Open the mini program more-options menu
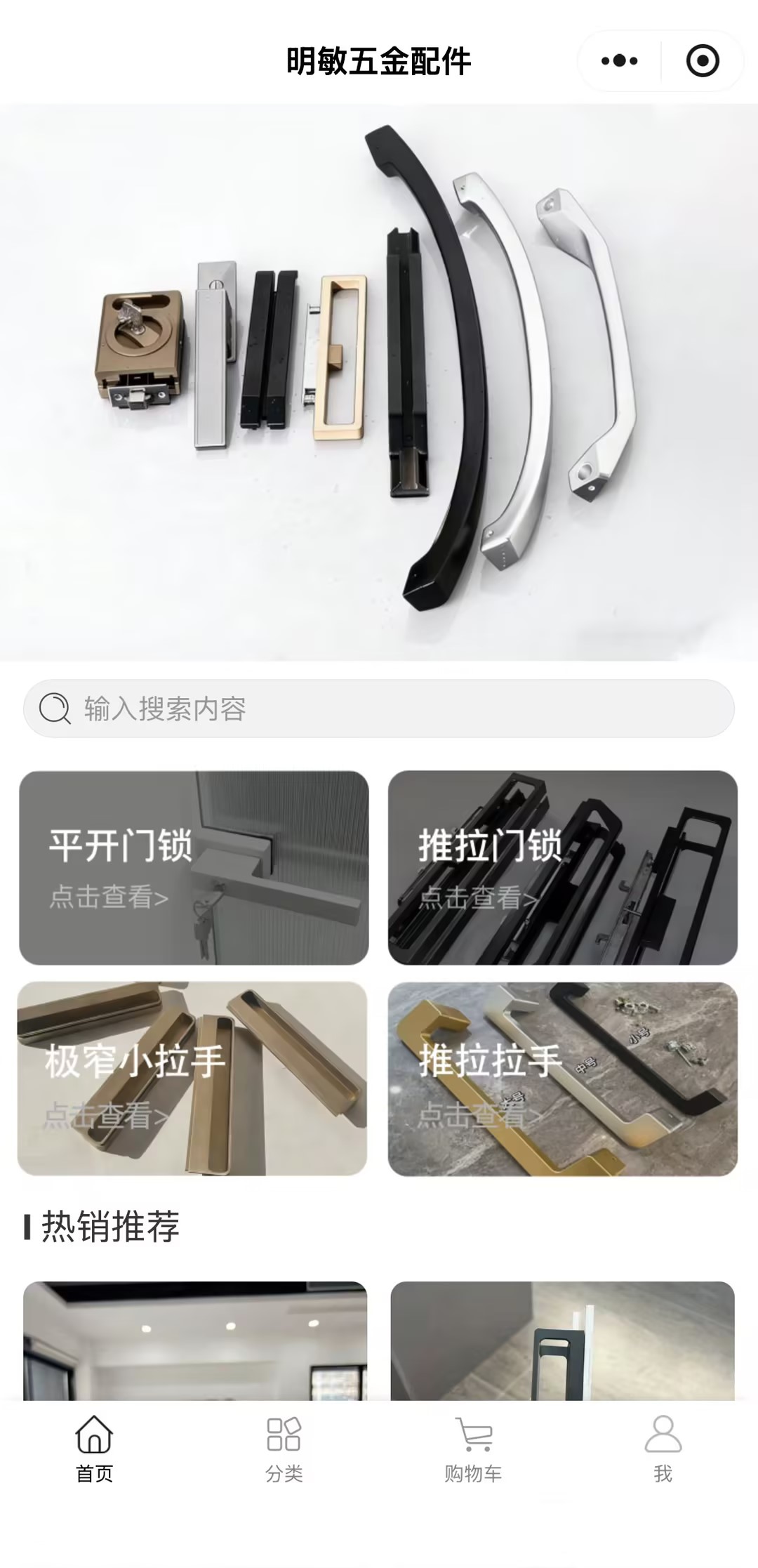This screenshot has height=1568, width=758. (x=619, y=61)
